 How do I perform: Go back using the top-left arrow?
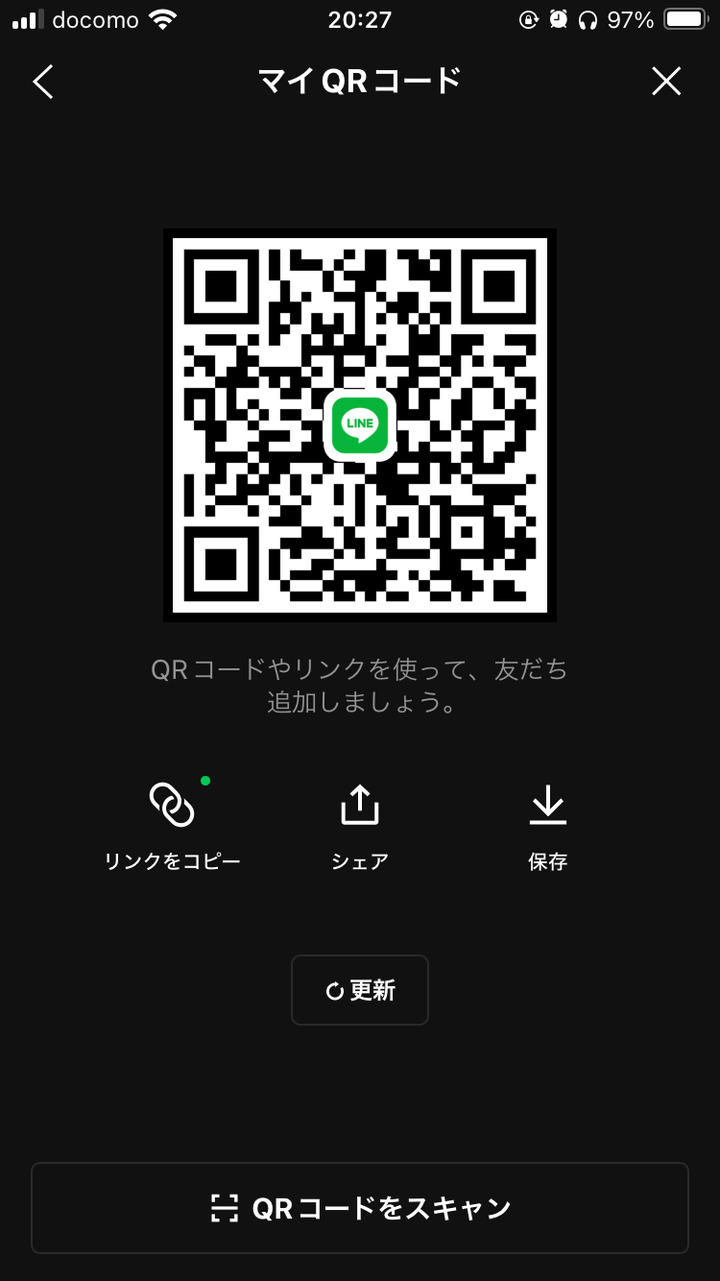tap(43, 82)
